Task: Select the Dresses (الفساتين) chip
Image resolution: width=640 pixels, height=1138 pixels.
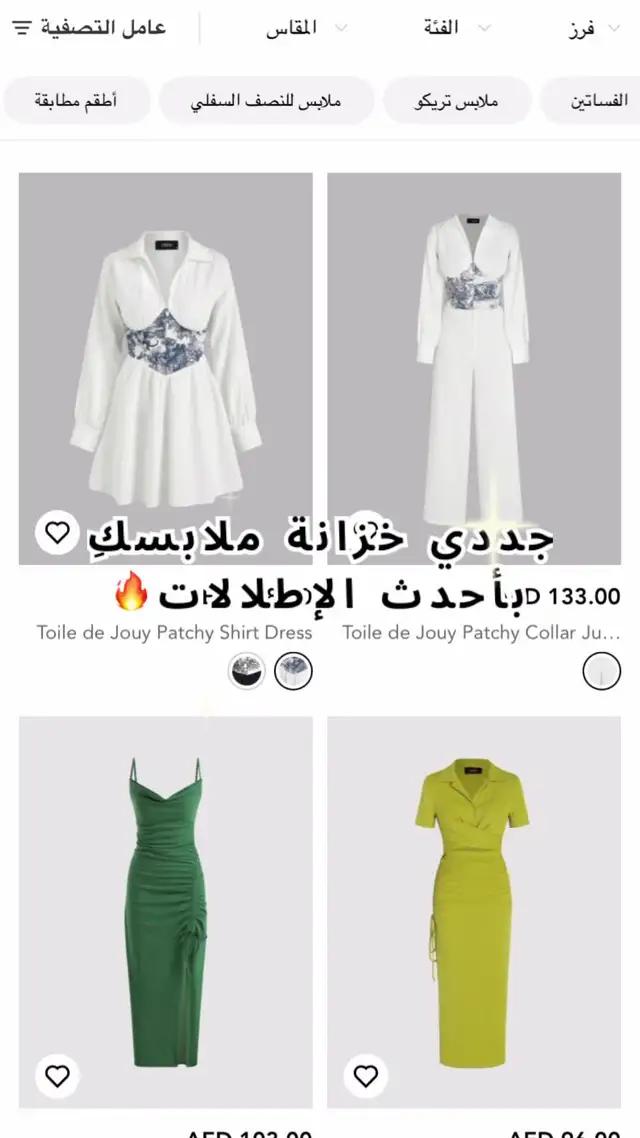Action: 597,101
